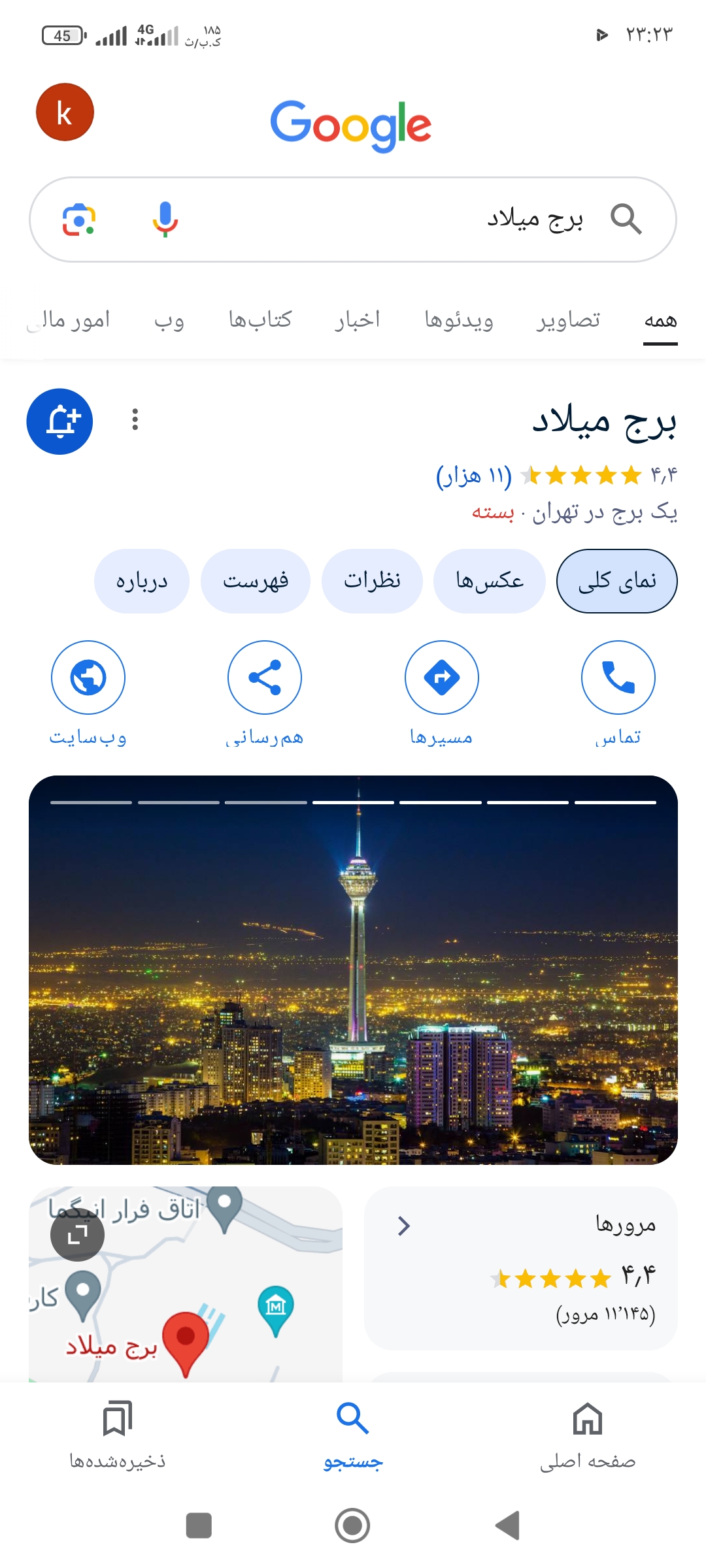The height and width of the screenshot is (1568, 706).
Task: Get directions with مسیرها button
Action: (442, 678)
